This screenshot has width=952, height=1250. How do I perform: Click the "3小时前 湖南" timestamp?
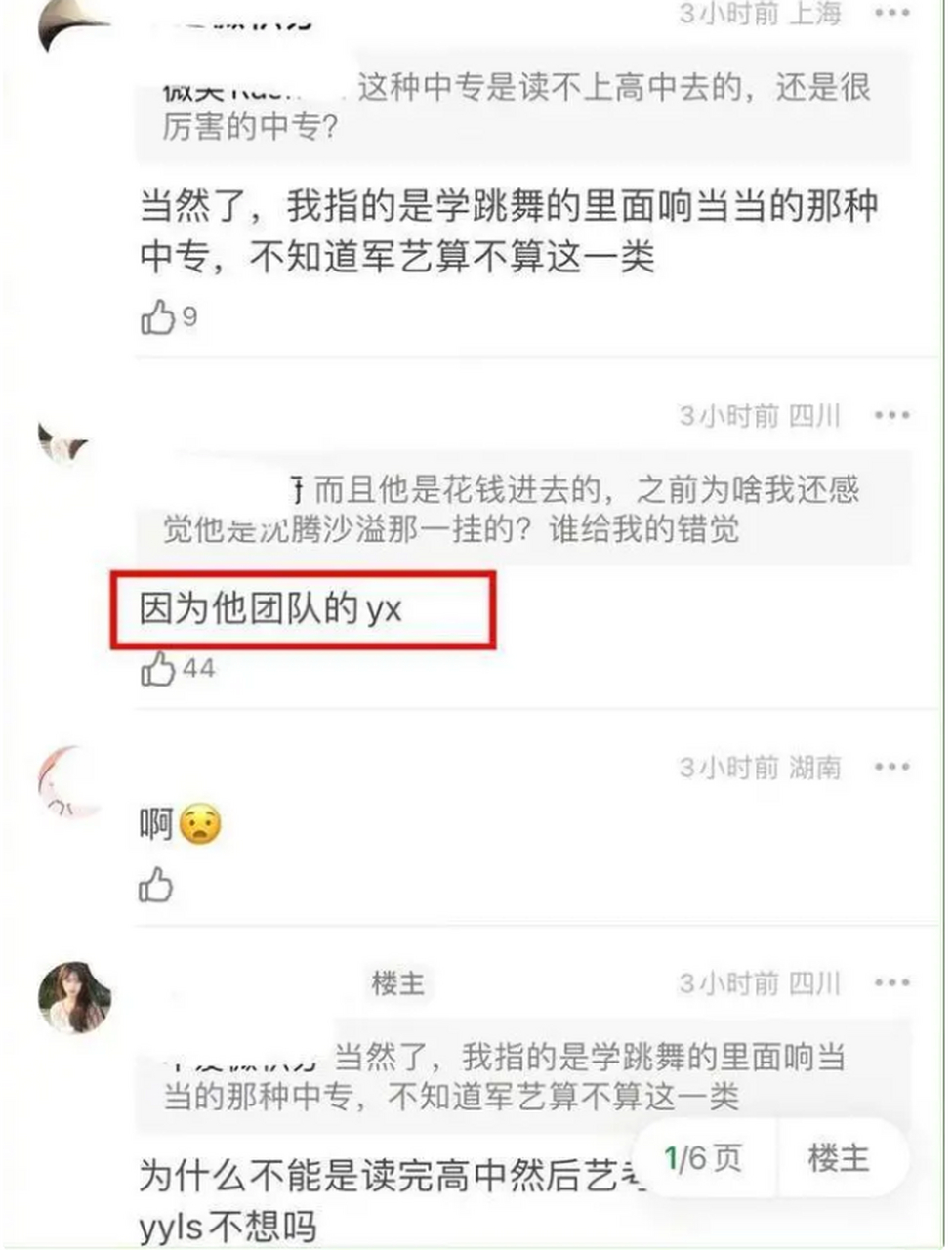pyautogui.click(x=761, y=768)
